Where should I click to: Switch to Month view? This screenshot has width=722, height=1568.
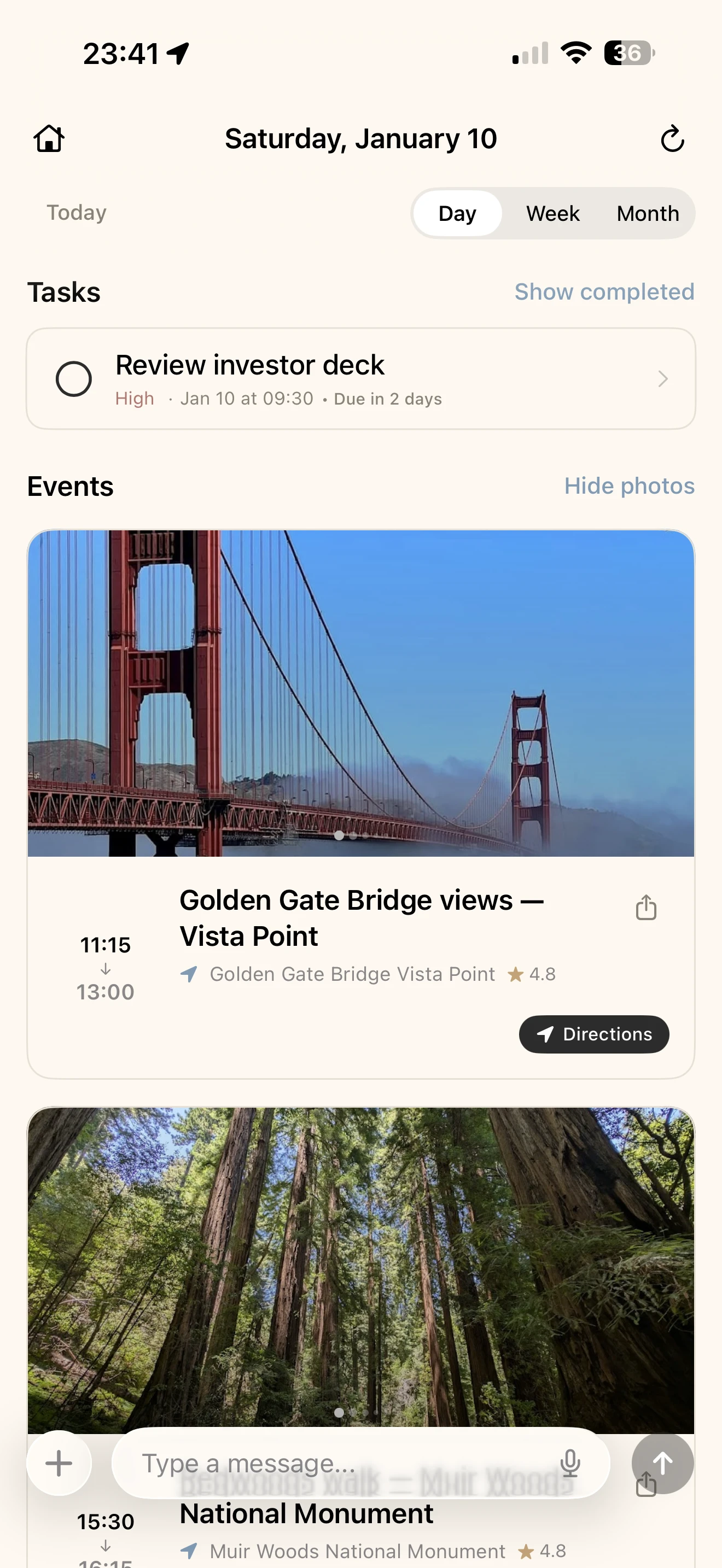pos(647,213)
